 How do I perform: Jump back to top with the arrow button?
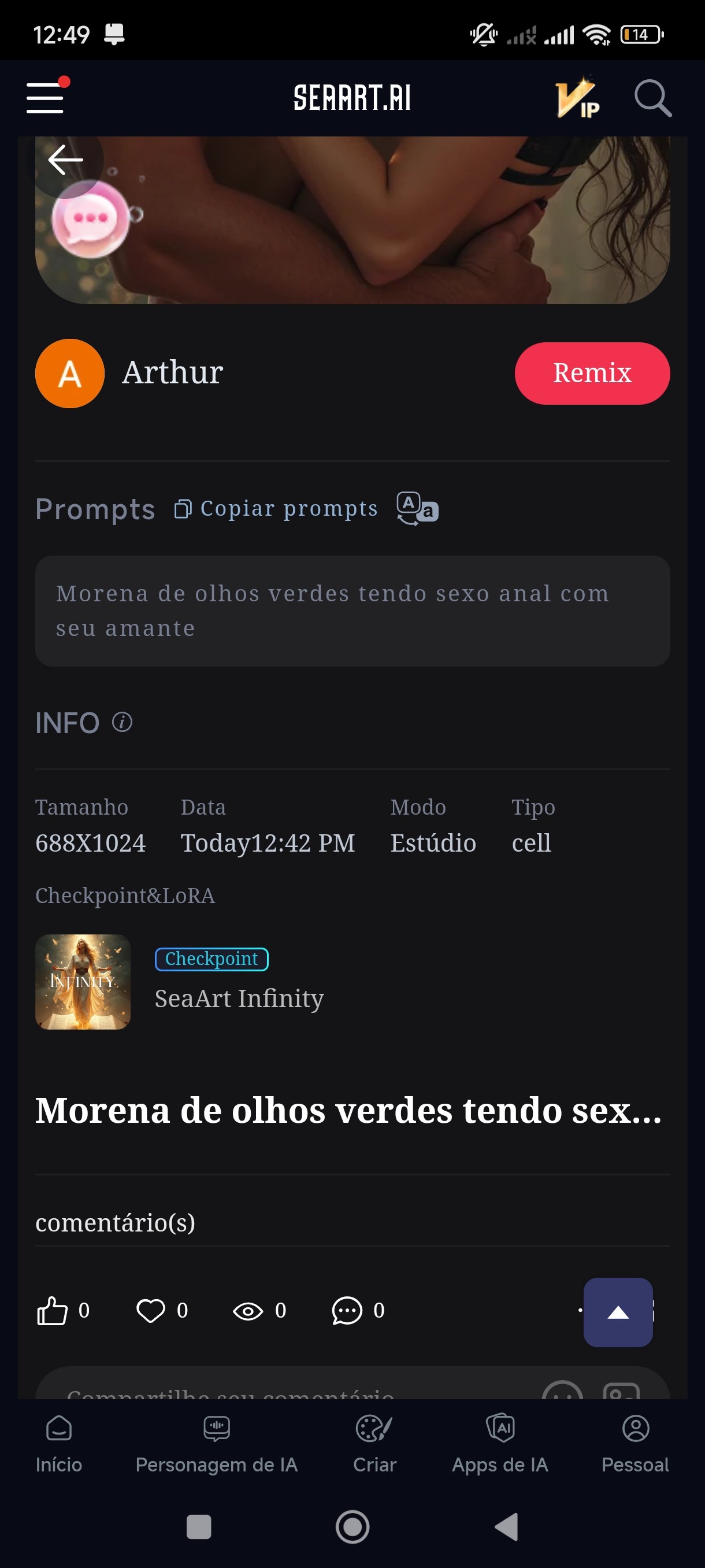(x=617, y=1312)
